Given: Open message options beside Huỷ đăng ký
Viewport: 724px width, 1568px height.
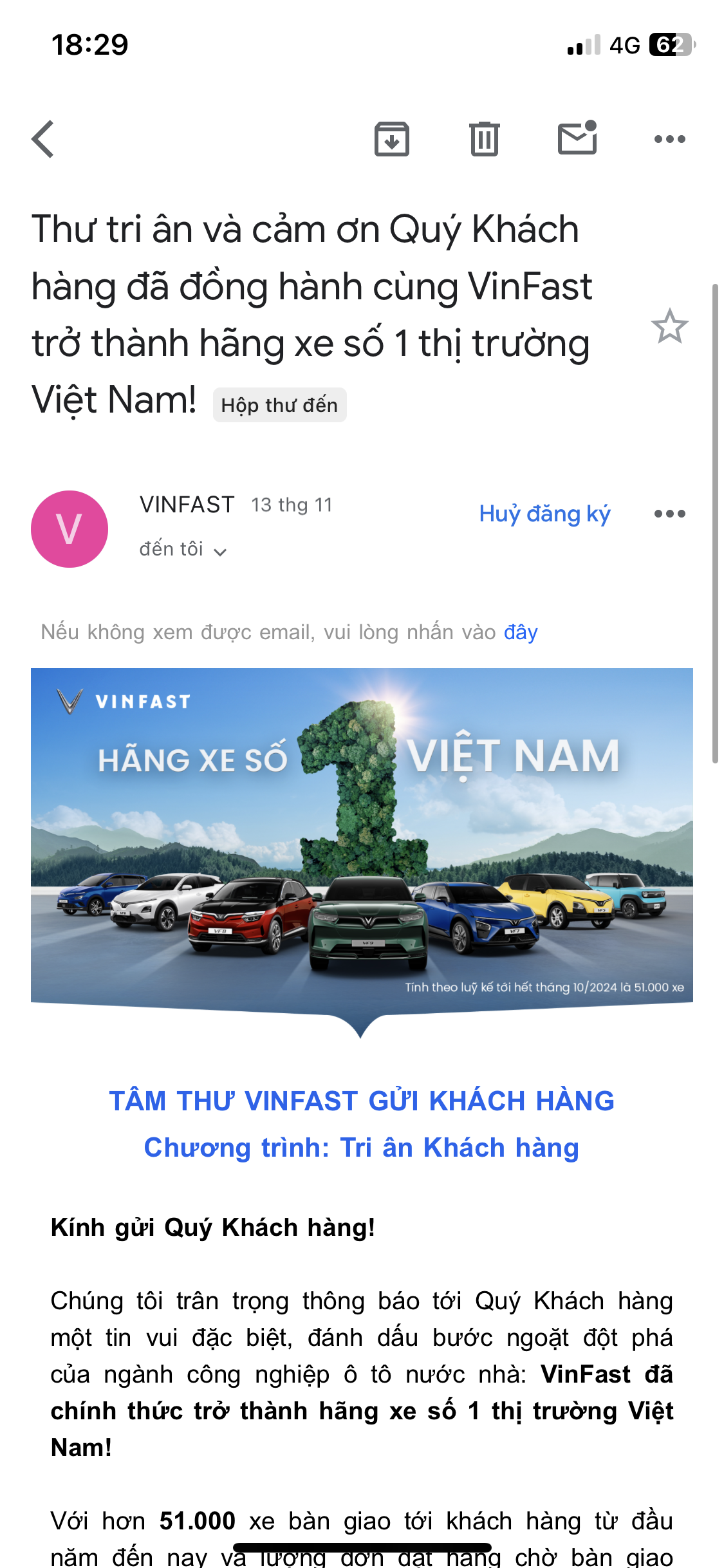Looking at the screenshot, I should [x=669, y=514].
